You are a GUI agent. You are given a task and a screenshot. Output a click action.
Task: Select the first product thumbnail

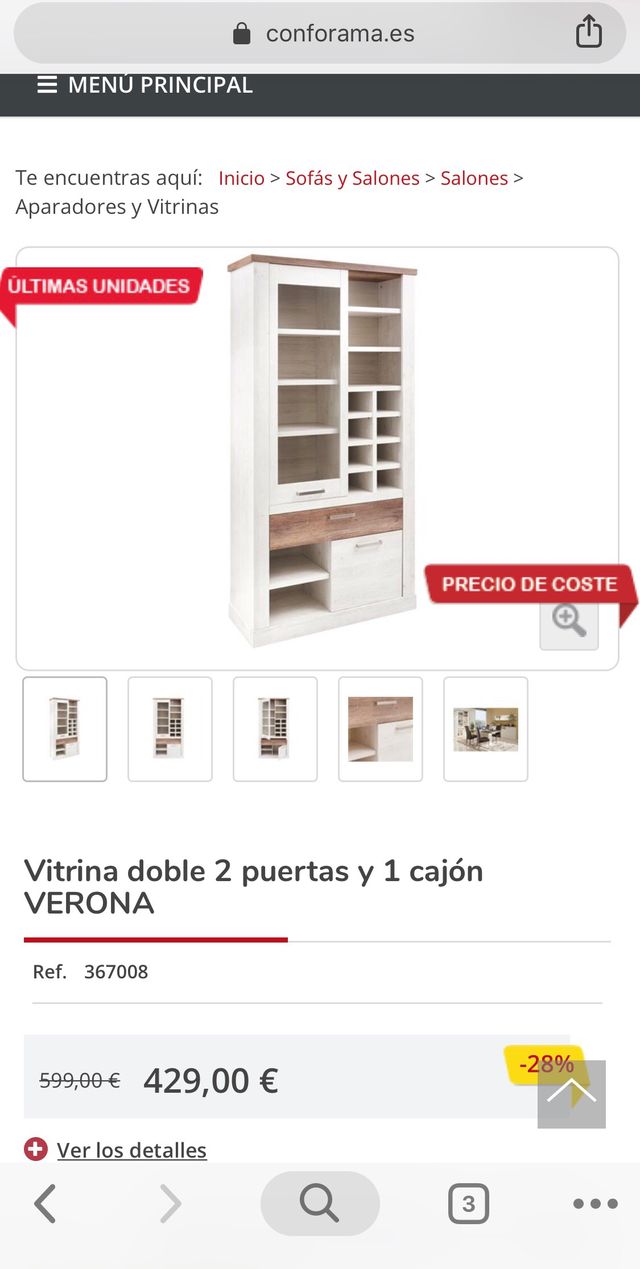point(65,729)
